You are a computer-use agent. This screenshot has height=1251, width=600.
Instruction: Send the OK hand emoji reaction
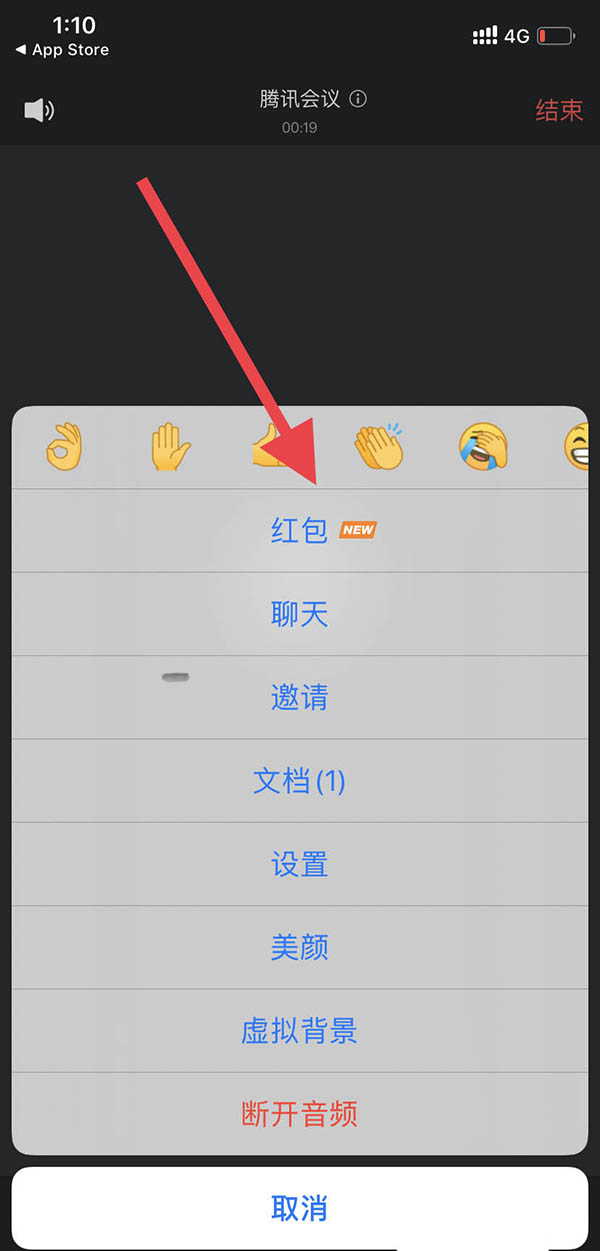[x=64, y=446]
